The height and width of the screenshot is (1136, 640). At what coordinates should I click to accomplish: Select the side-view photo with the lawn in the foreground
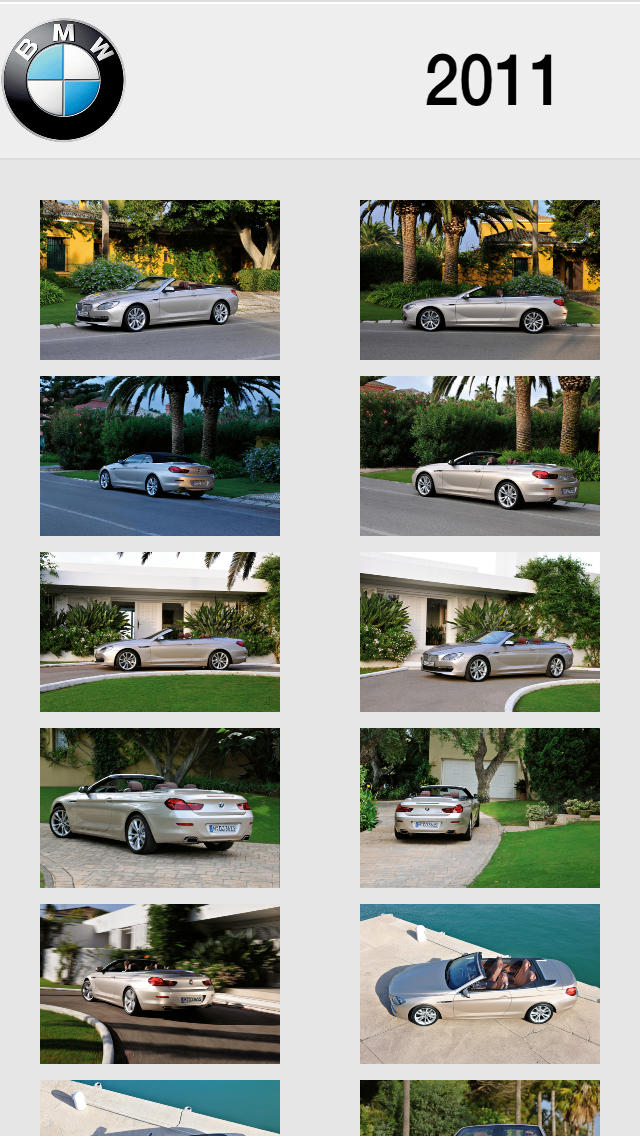(159, 632)
